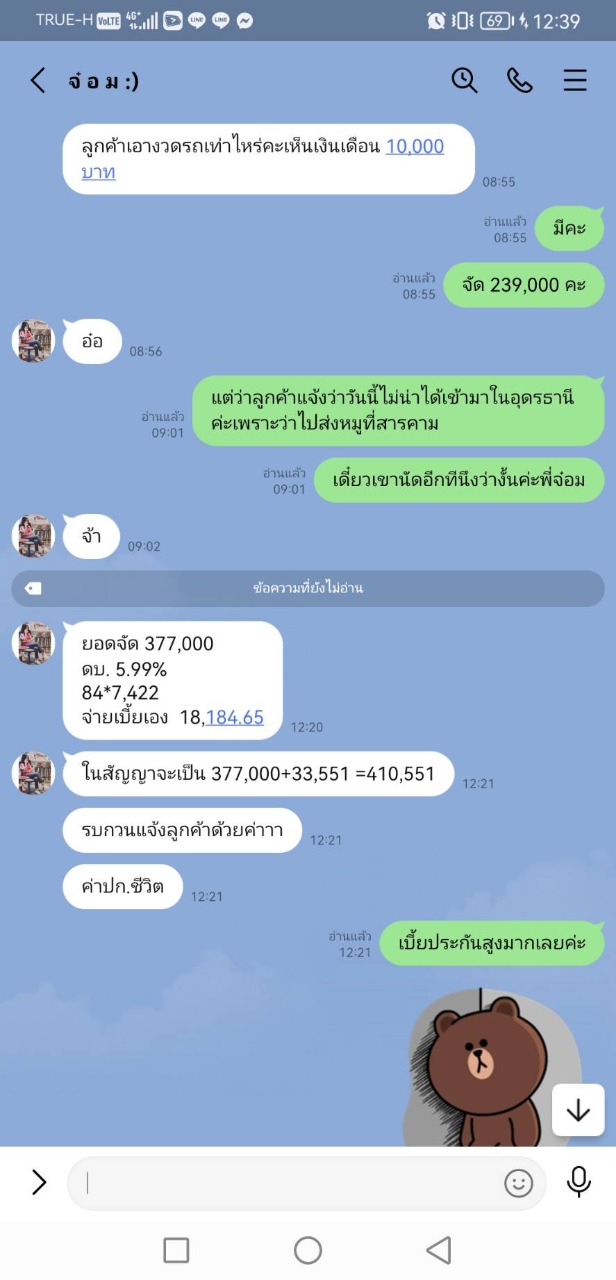Screen dimensions: 616x1280
Task: Go back from the chat with จ่อม
Action: [x=38, y=81]
